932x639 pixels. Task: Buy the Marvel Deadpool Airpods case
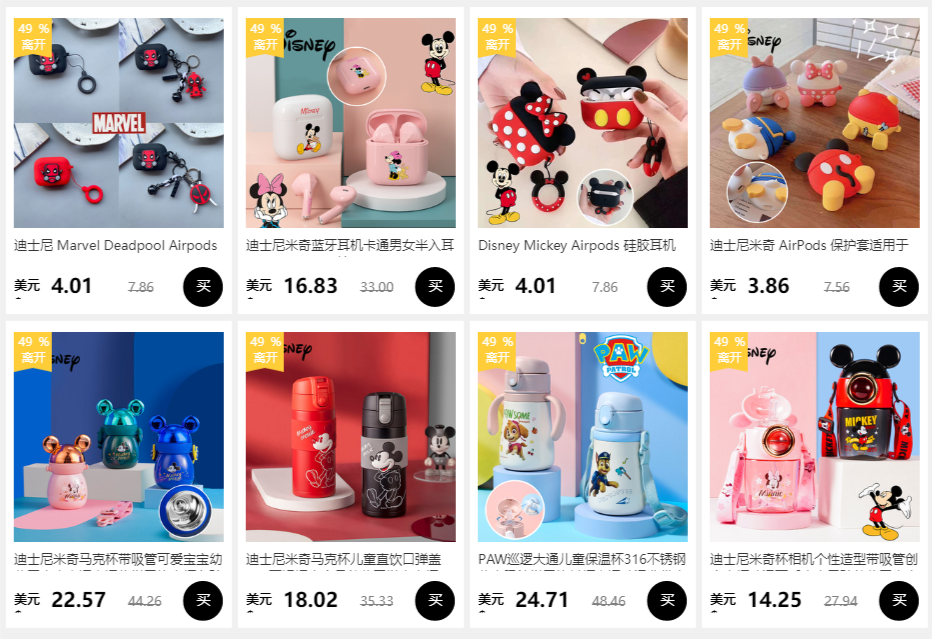point(203,287)
